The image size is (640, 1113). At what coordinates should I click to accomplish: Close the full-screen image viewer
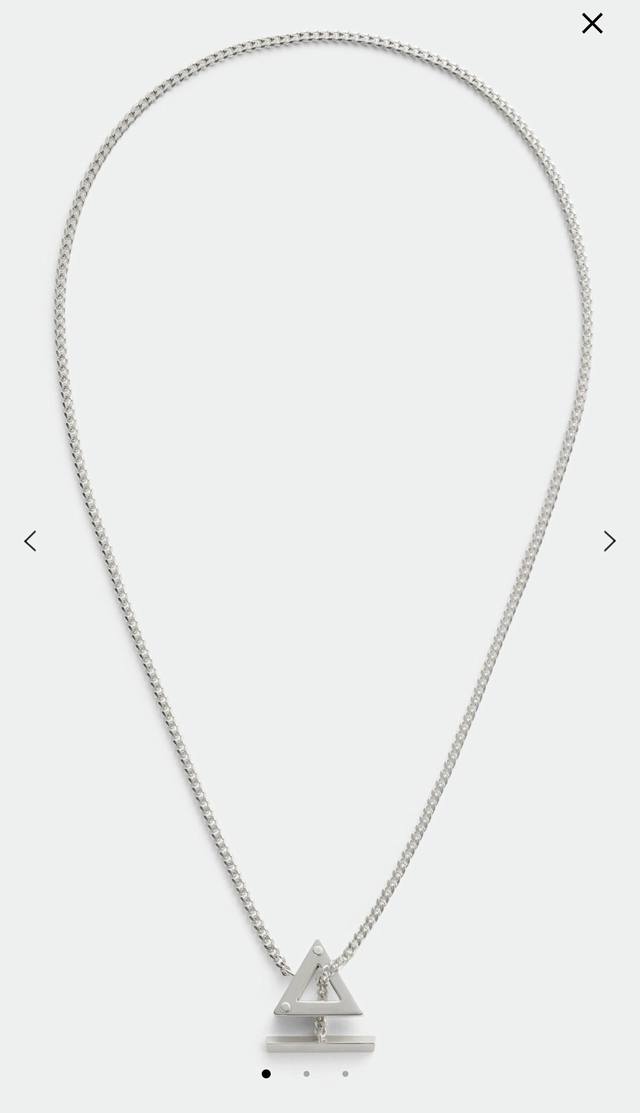[592, 23]
